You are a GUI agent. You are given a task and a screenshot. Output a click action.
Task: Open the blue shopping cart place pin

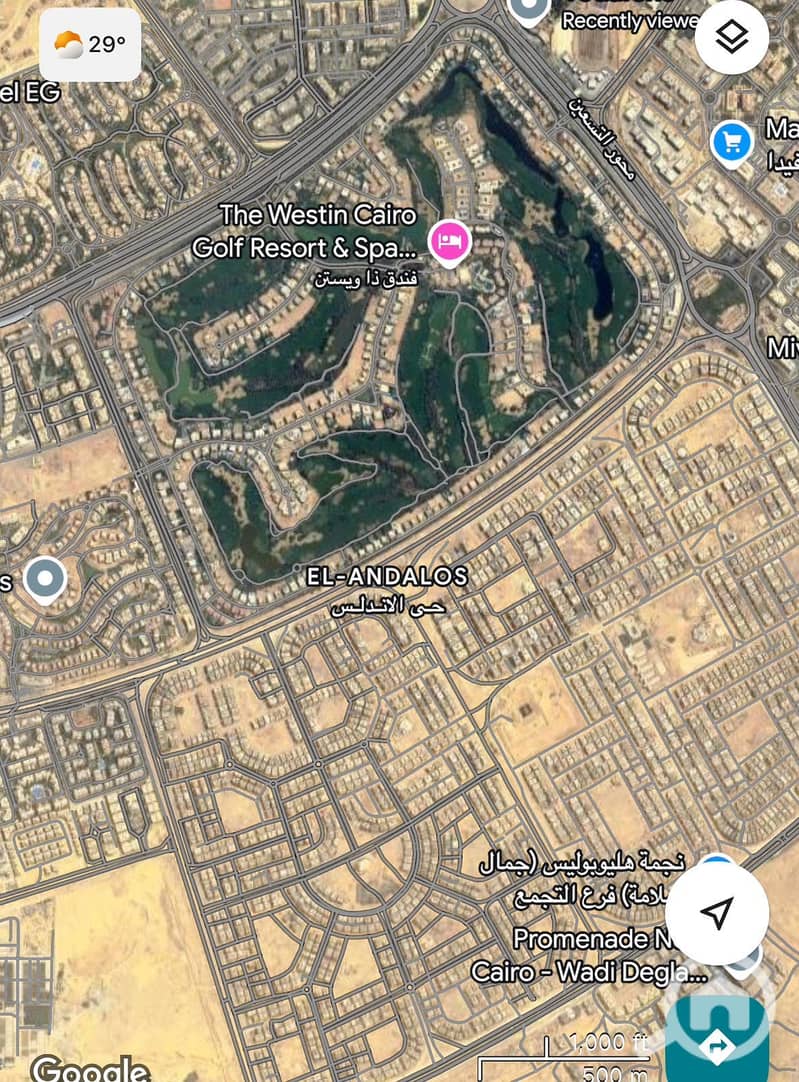tap(731, 144)
